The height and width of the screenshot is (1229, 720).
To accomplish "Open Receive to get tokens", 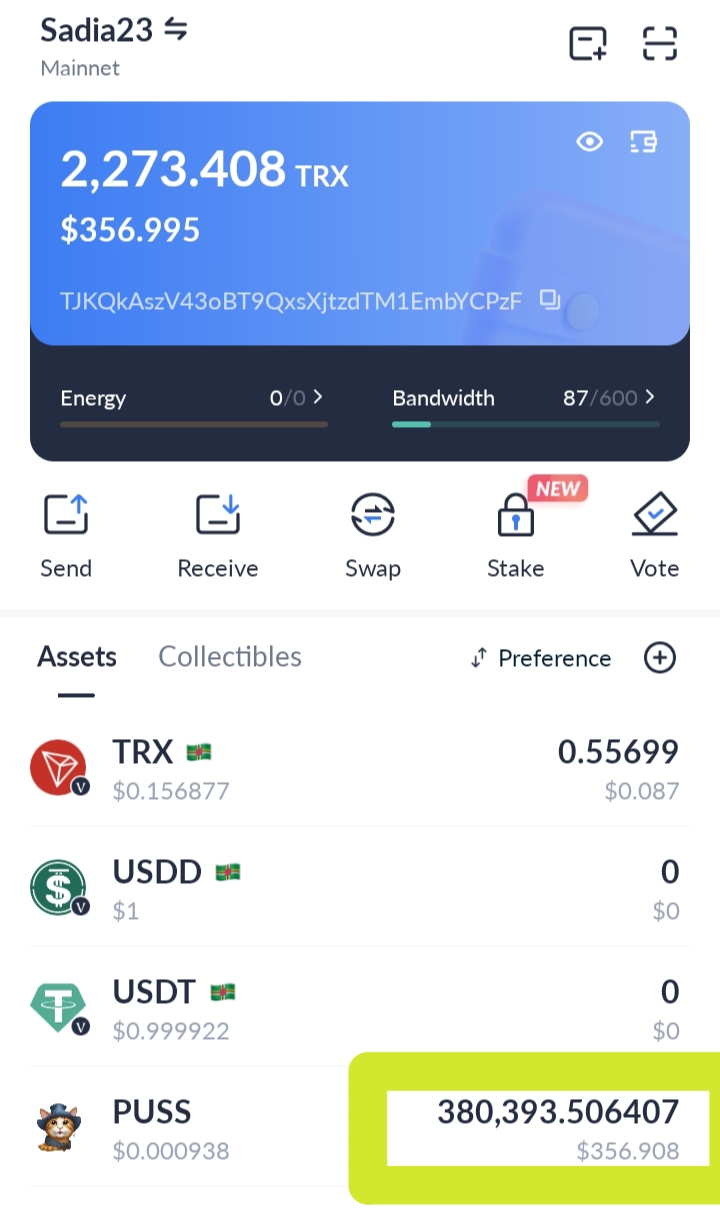I will (217, 537).
